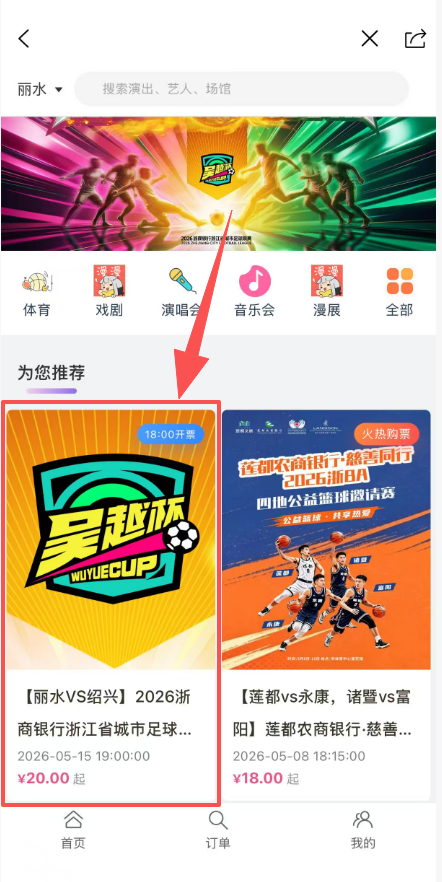Screen dimensions: 442x882
Task: Select the 音乐会 category
Action: click(x=254, y=292)
